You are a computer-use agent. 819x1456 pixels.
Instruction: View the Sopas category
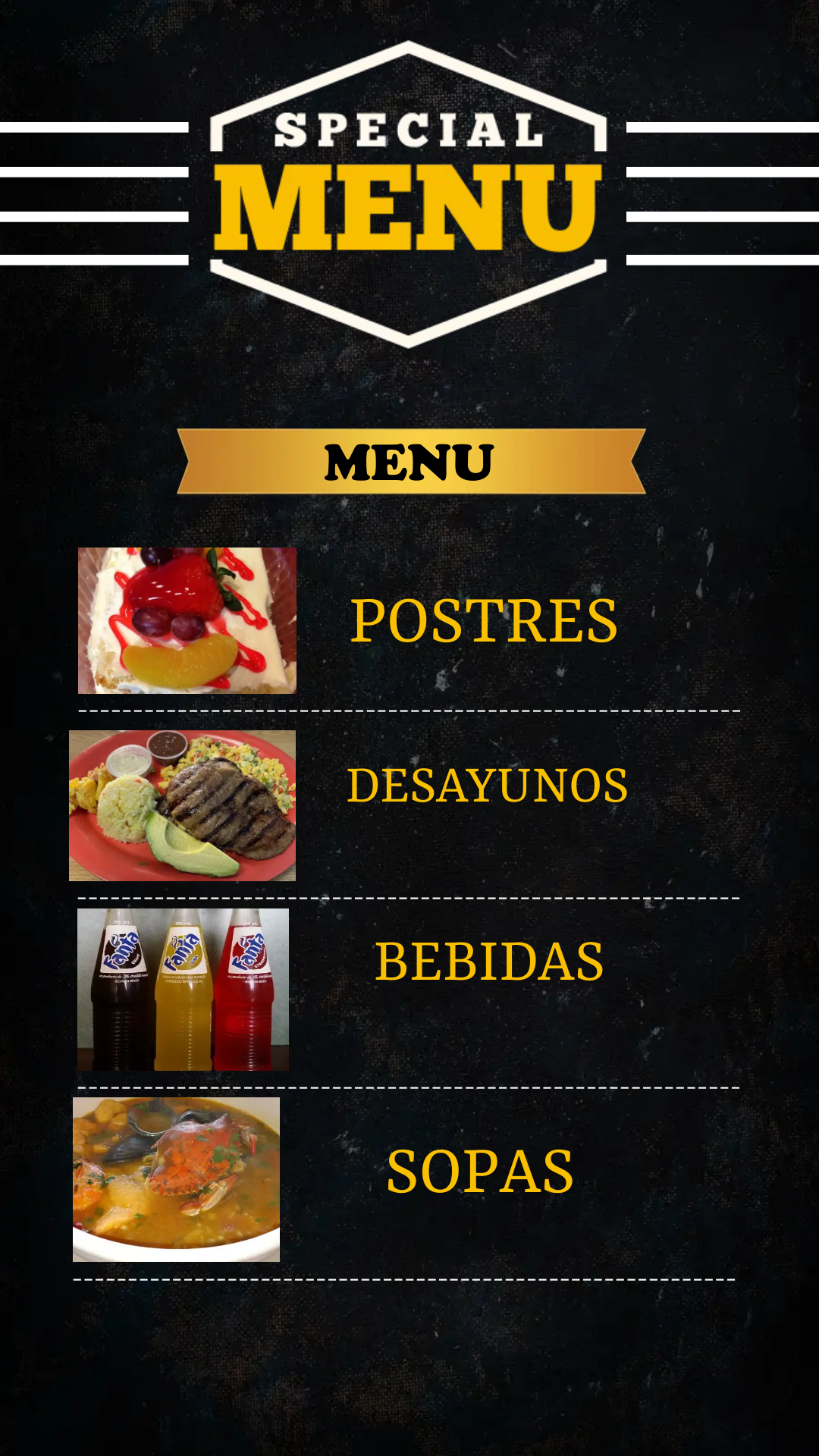(480, 1172)
